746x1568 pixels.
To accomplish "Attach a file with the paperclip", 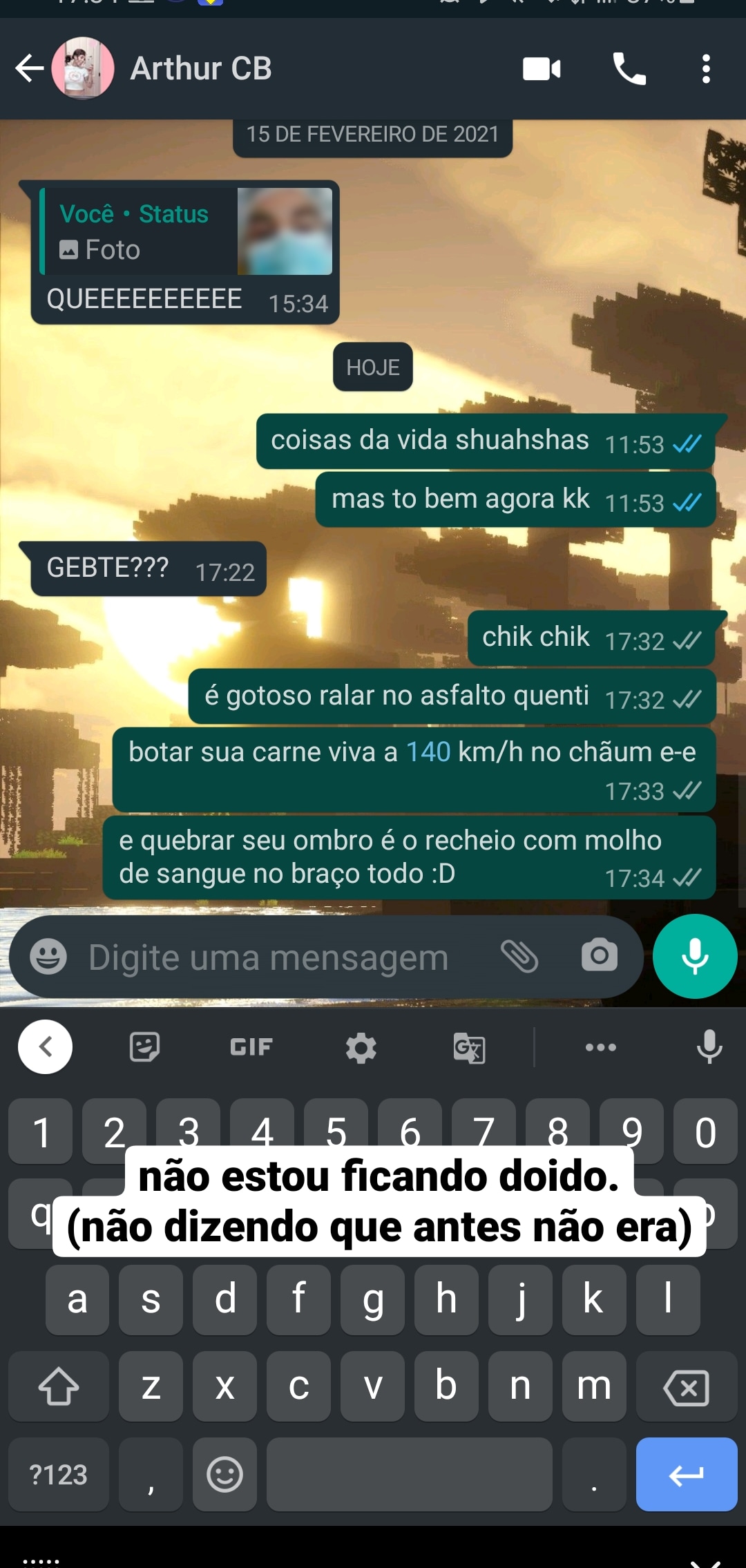I will coord(519,957).
